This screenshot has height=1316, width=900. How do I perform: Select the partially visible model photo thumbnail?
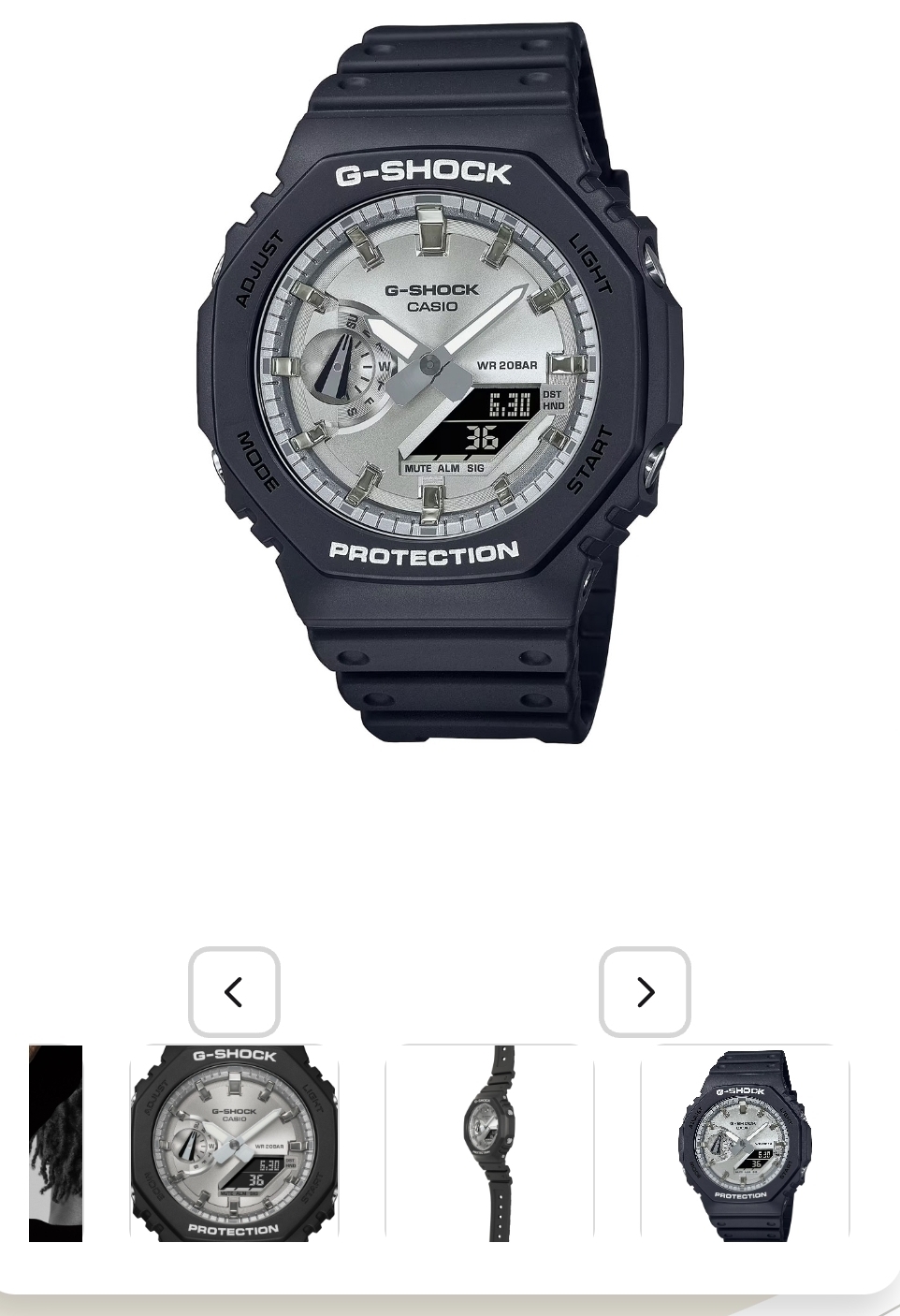point(56,1143)
